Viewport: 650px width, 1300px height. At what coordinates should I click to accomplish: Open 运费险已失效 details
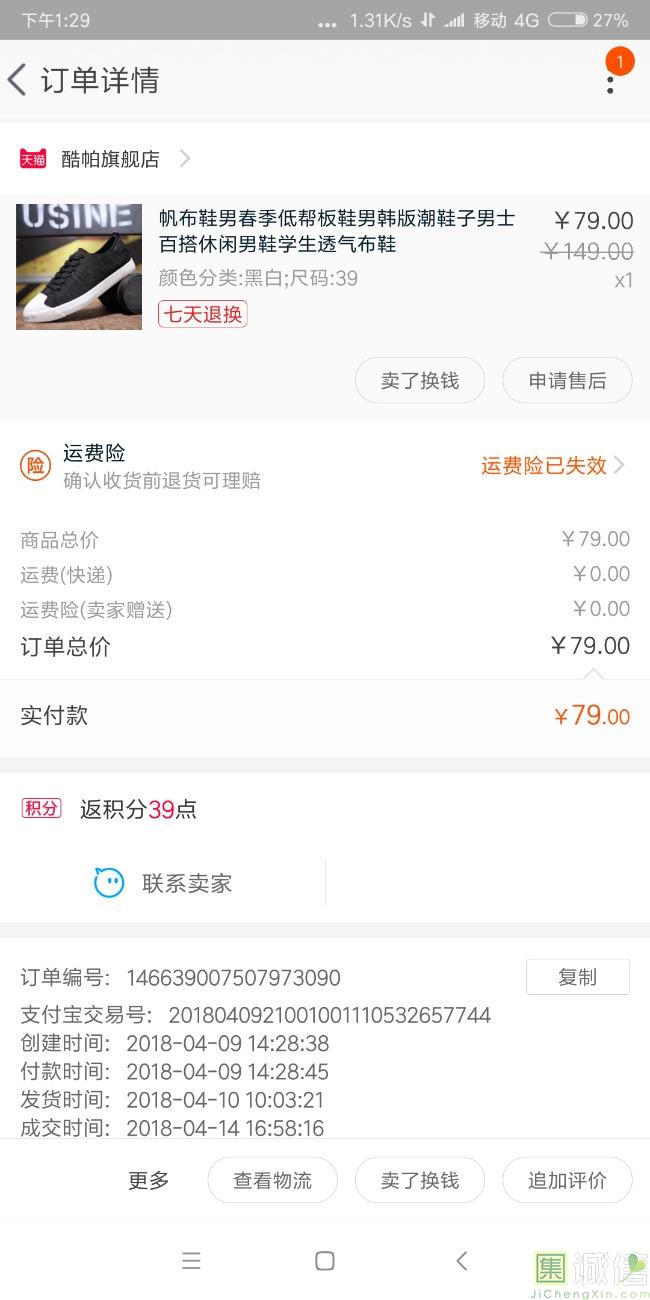(551, 465)
